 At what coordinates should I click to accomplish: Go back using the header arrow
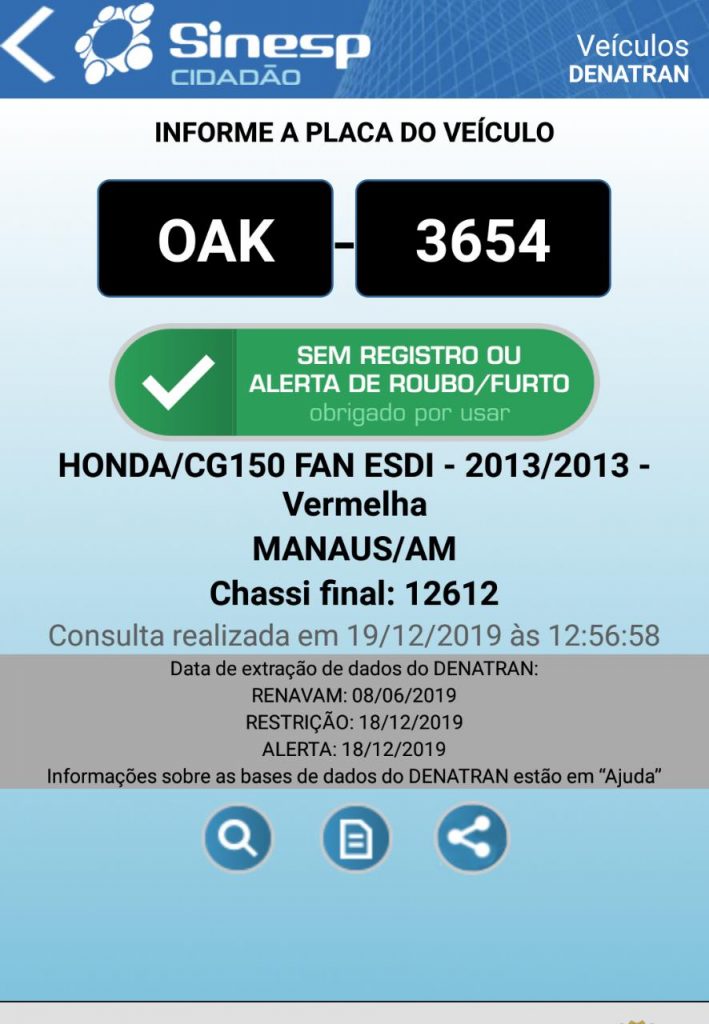click(28, 46)
